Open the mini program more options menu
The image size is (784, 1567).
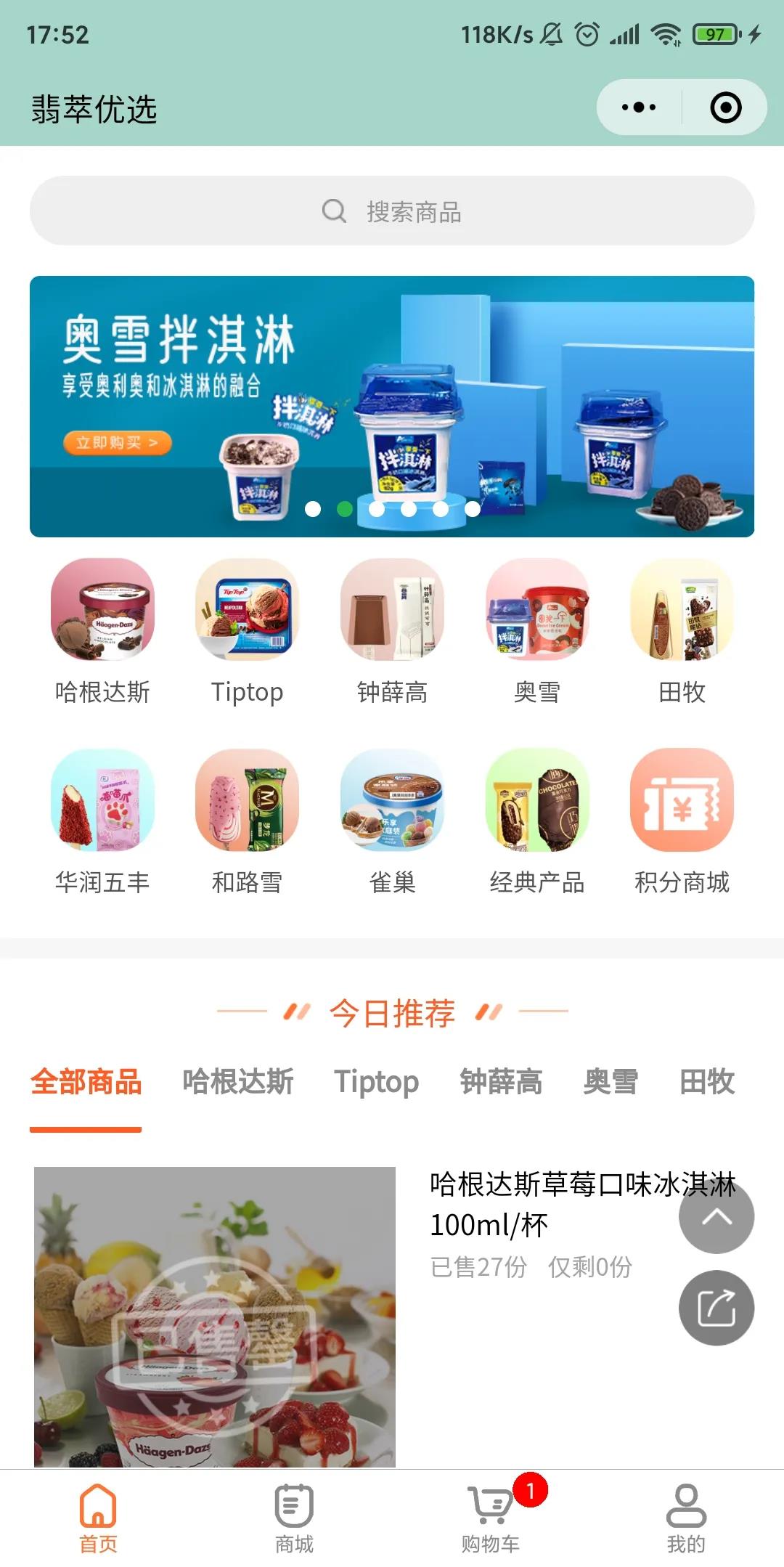click(x=639, y=107)
